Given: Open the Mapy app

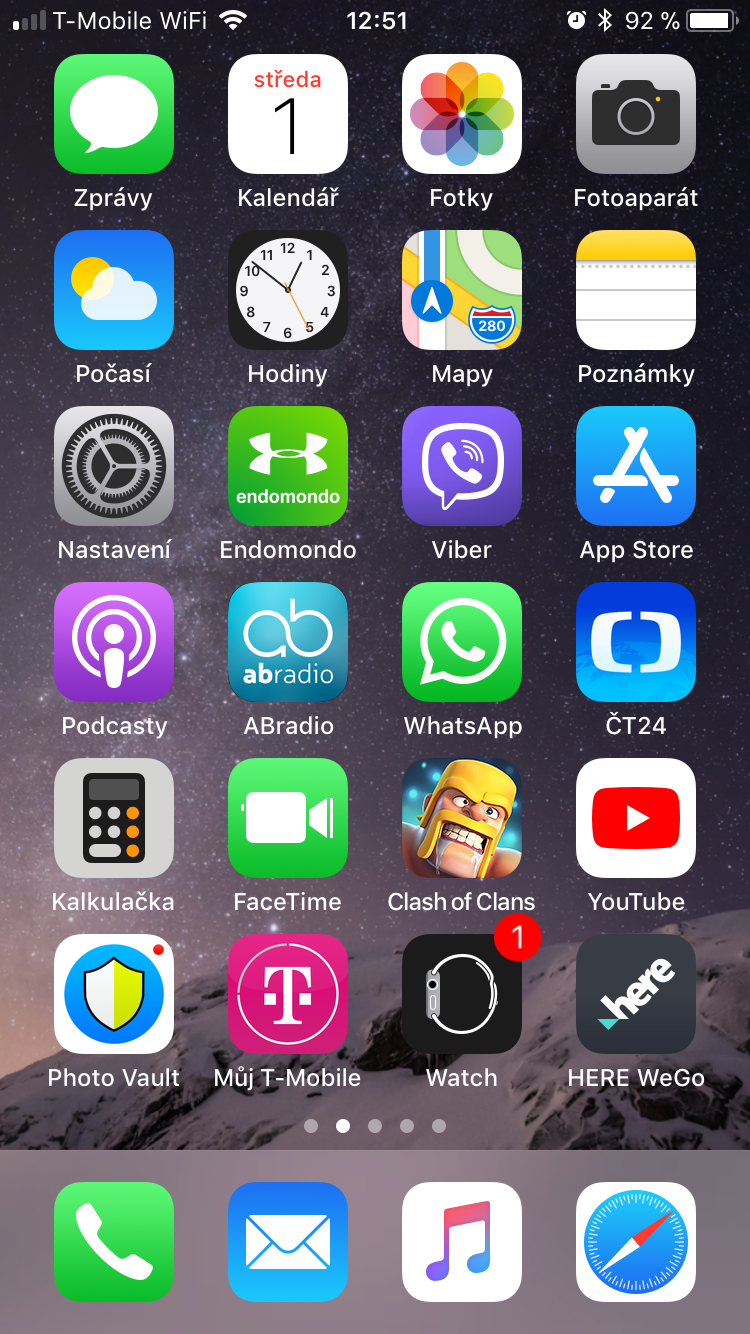Looking at the screenshot, I should point(462,290).
